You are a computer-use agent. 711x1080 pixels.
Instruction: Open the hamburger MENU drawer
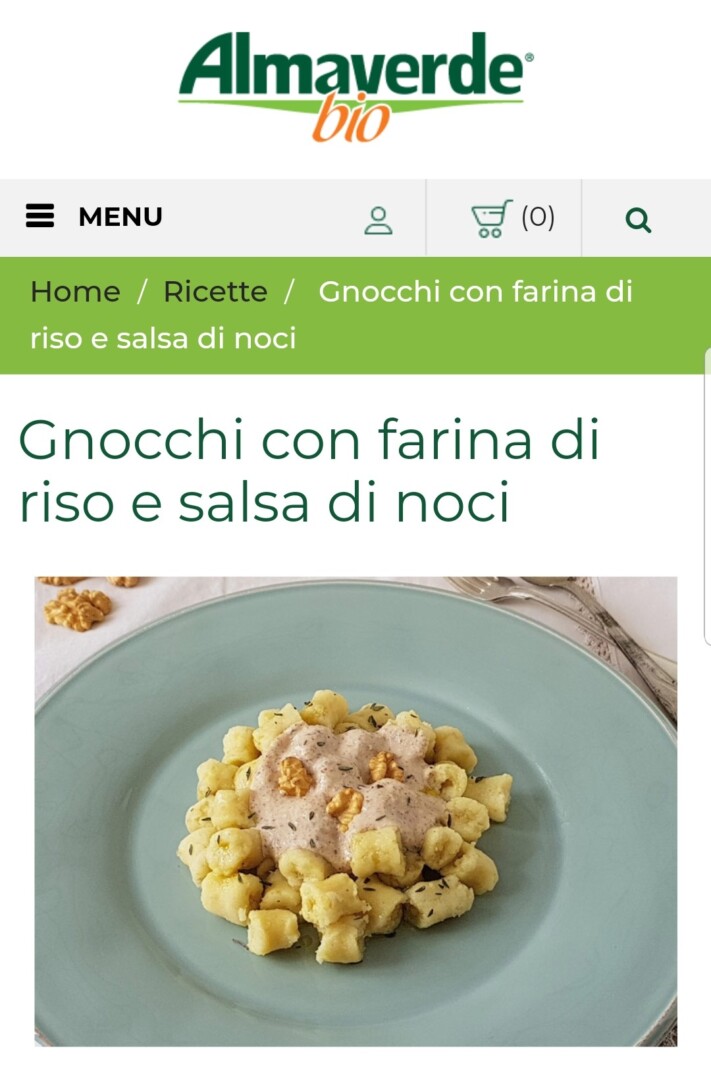point(94,217)
